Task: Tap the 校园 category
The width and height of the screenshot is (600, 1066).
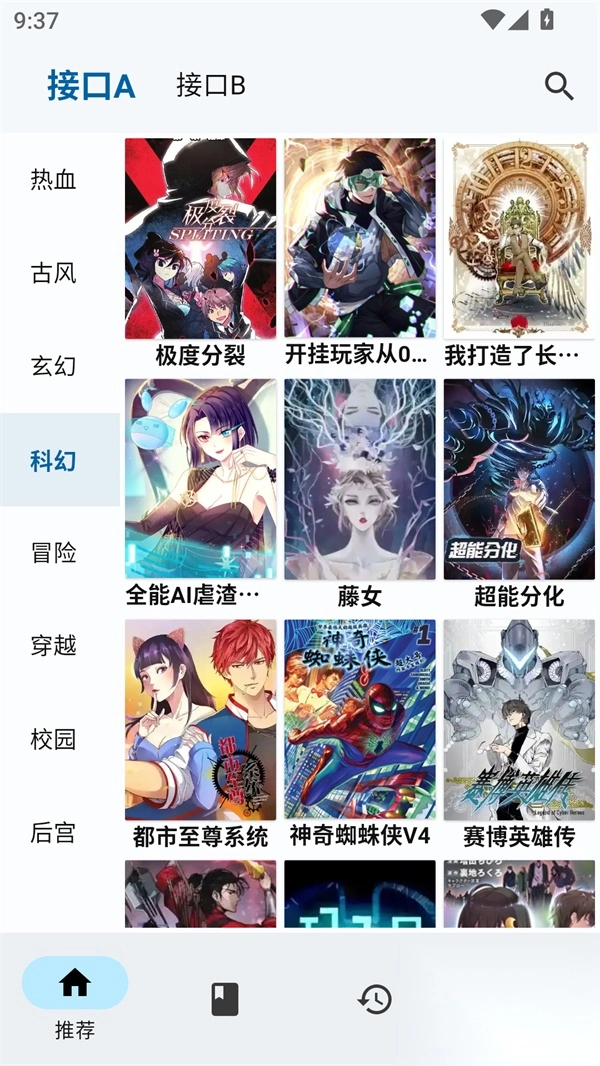Action: tap(54, 740)
